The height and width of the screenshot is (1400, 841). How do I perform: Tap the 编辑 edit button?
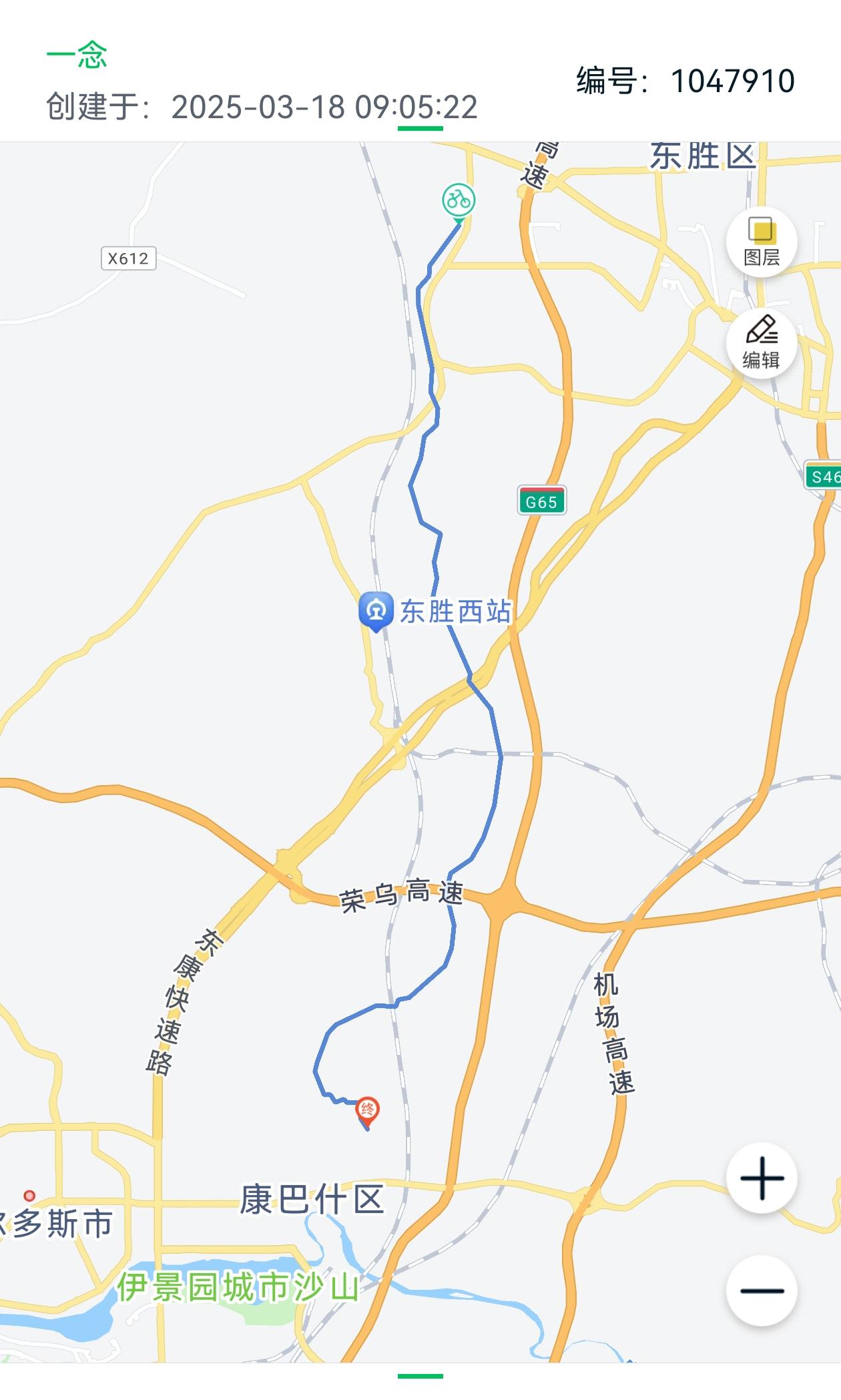coord(761,342)
